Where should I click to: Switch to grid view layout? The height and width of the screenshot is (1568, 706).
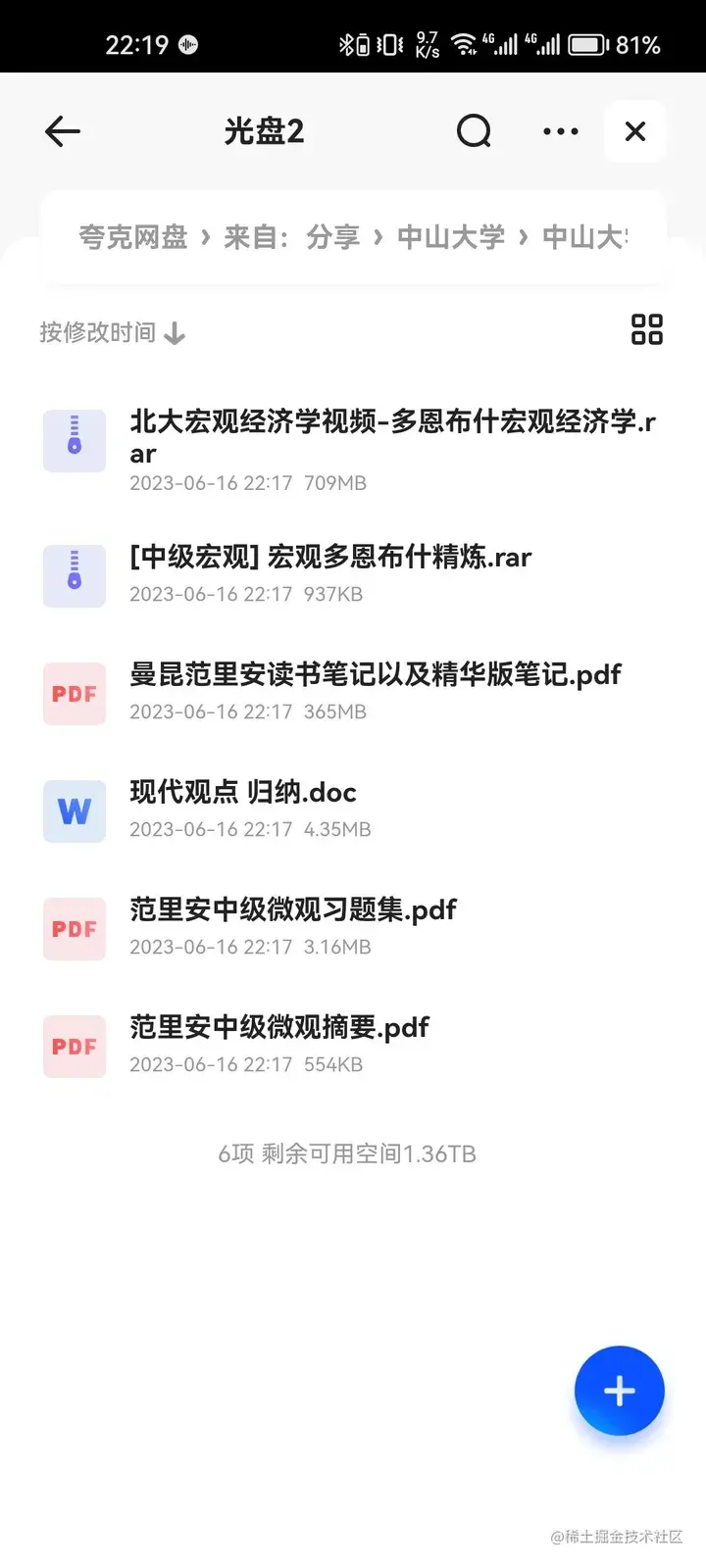(x=646, y=329)
